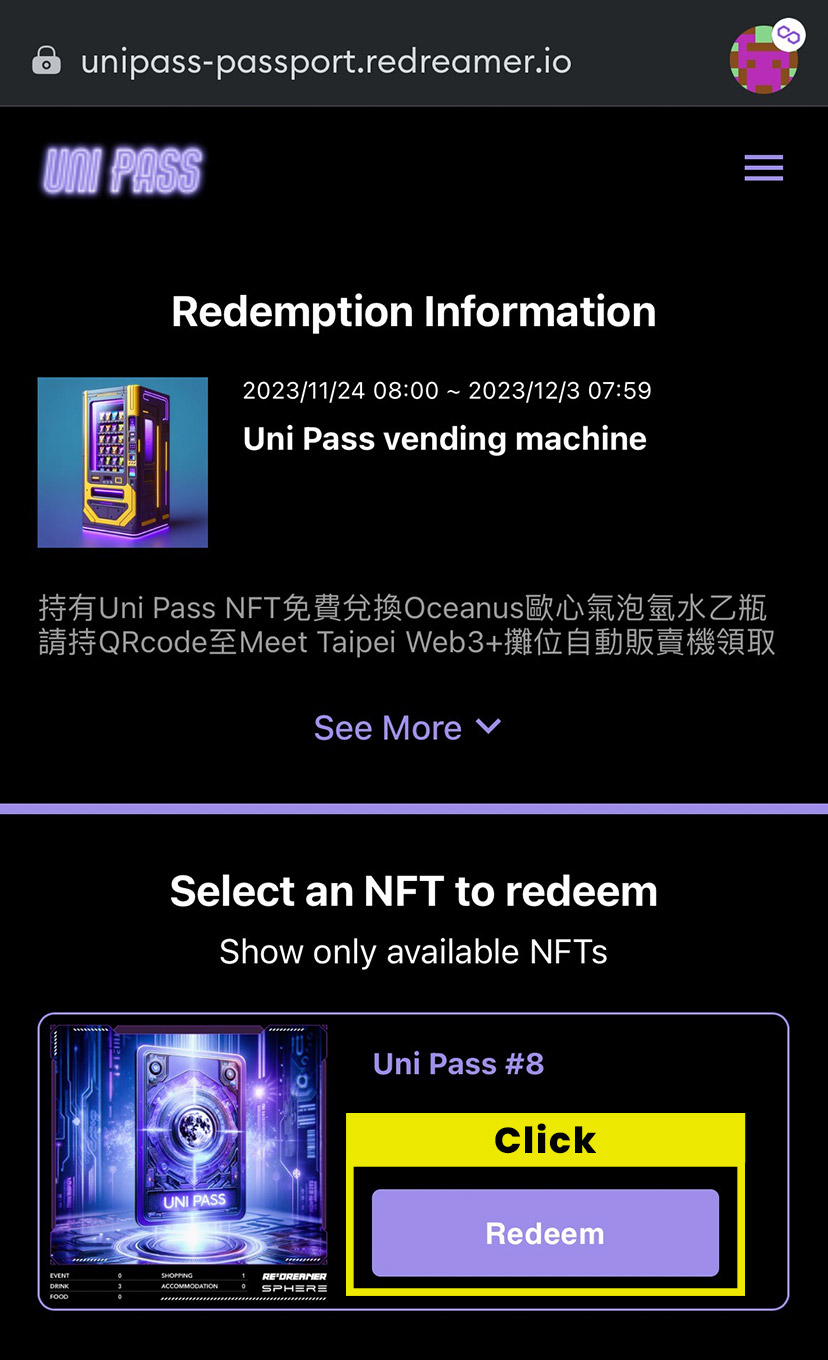Select the Select an NFT to redeem section header
Screen dimensions: 828x1360
click(x=413, y=890)
